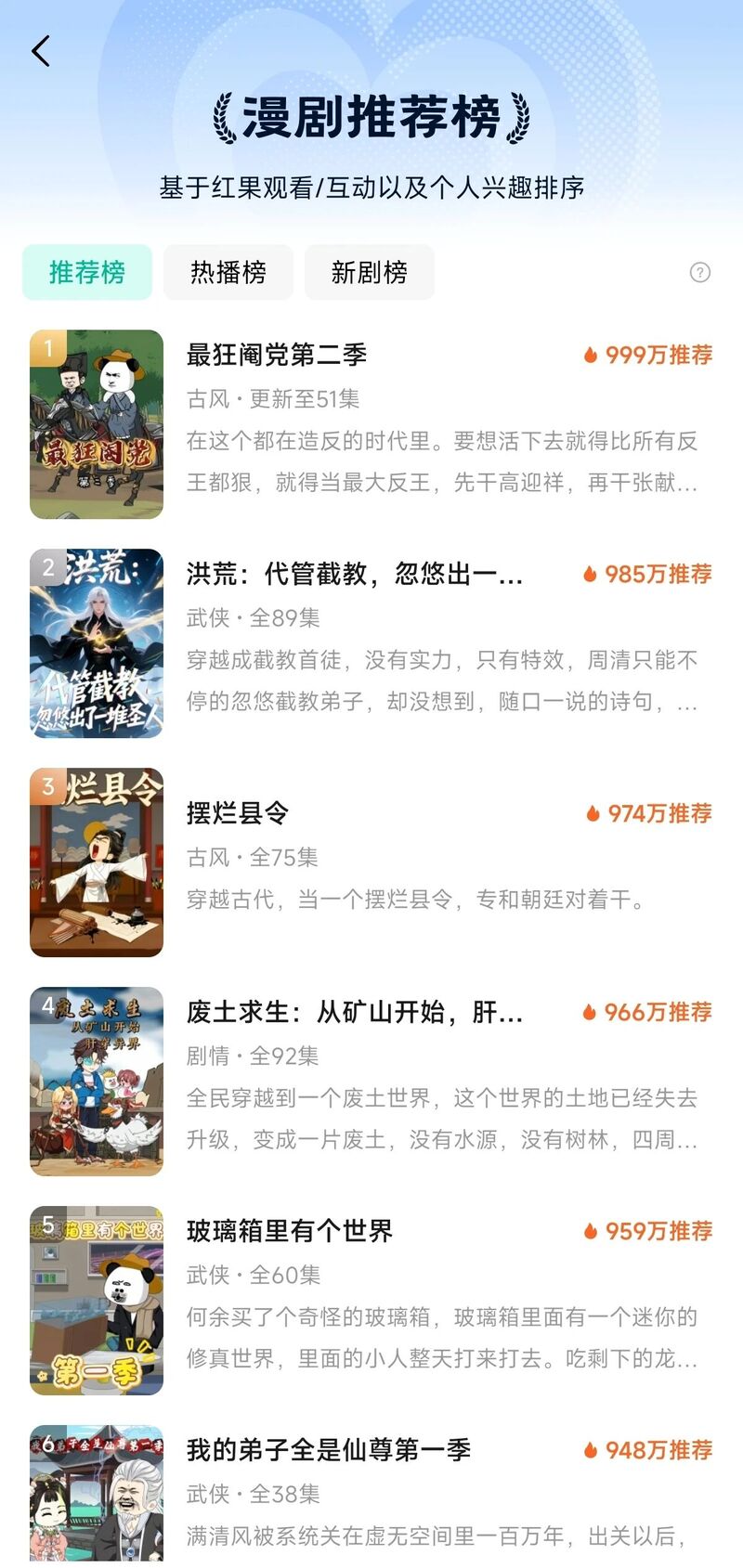Click the flame icon beside 999万推荐
This screenshot has height=1568, width=743.
click(x=591, y=355)
